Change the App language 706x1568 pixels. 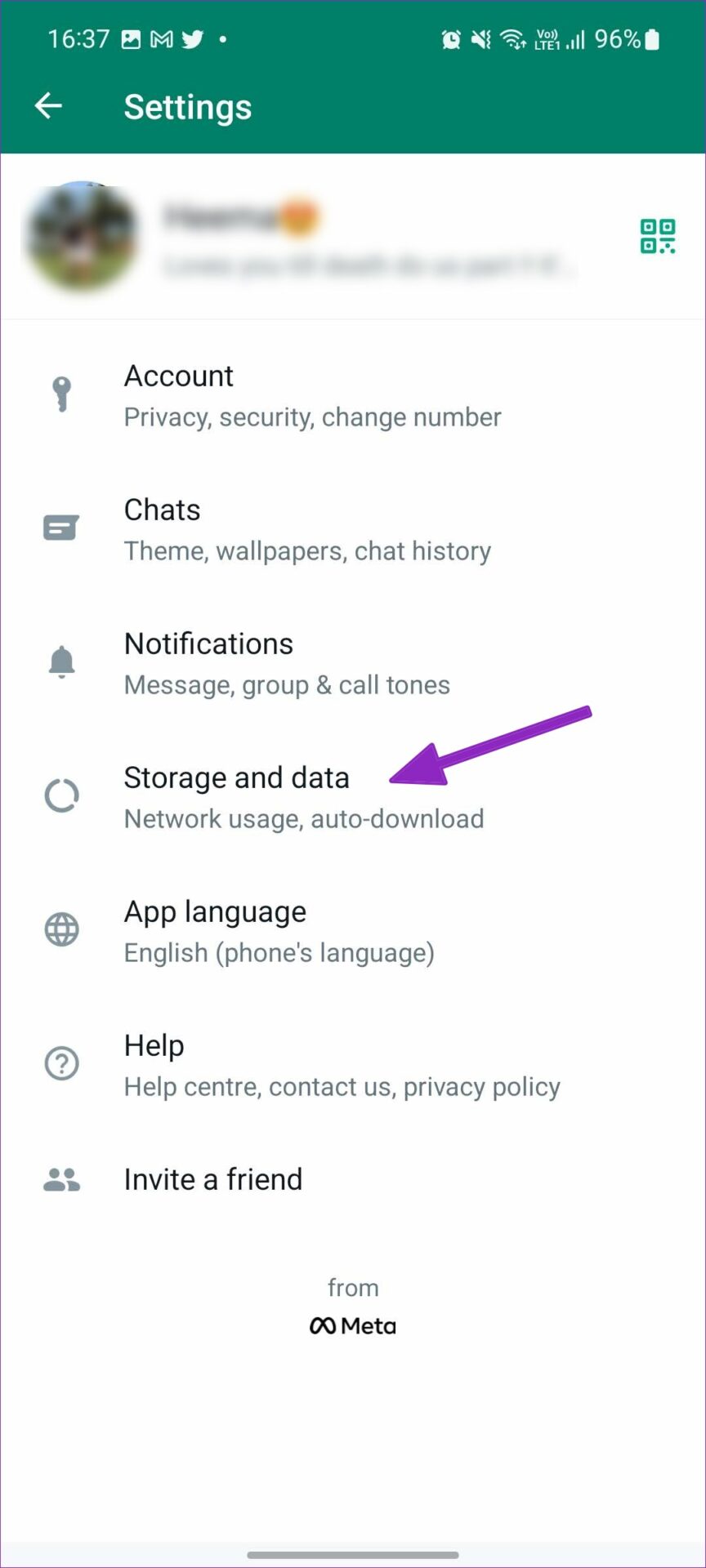click(x=353, y=931)
